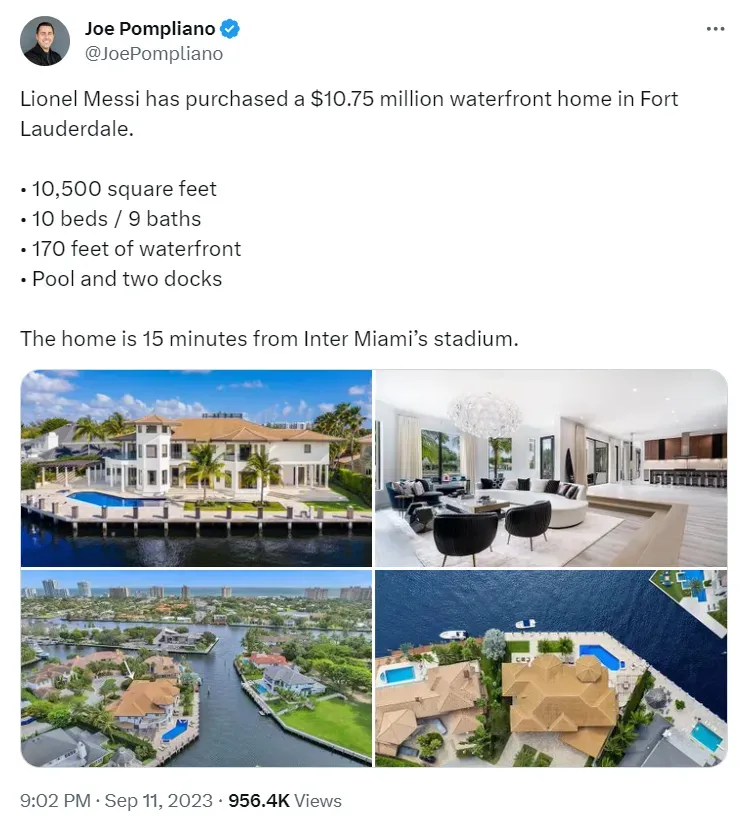Open the top-down rooftop aerial photo

(551, 668)
